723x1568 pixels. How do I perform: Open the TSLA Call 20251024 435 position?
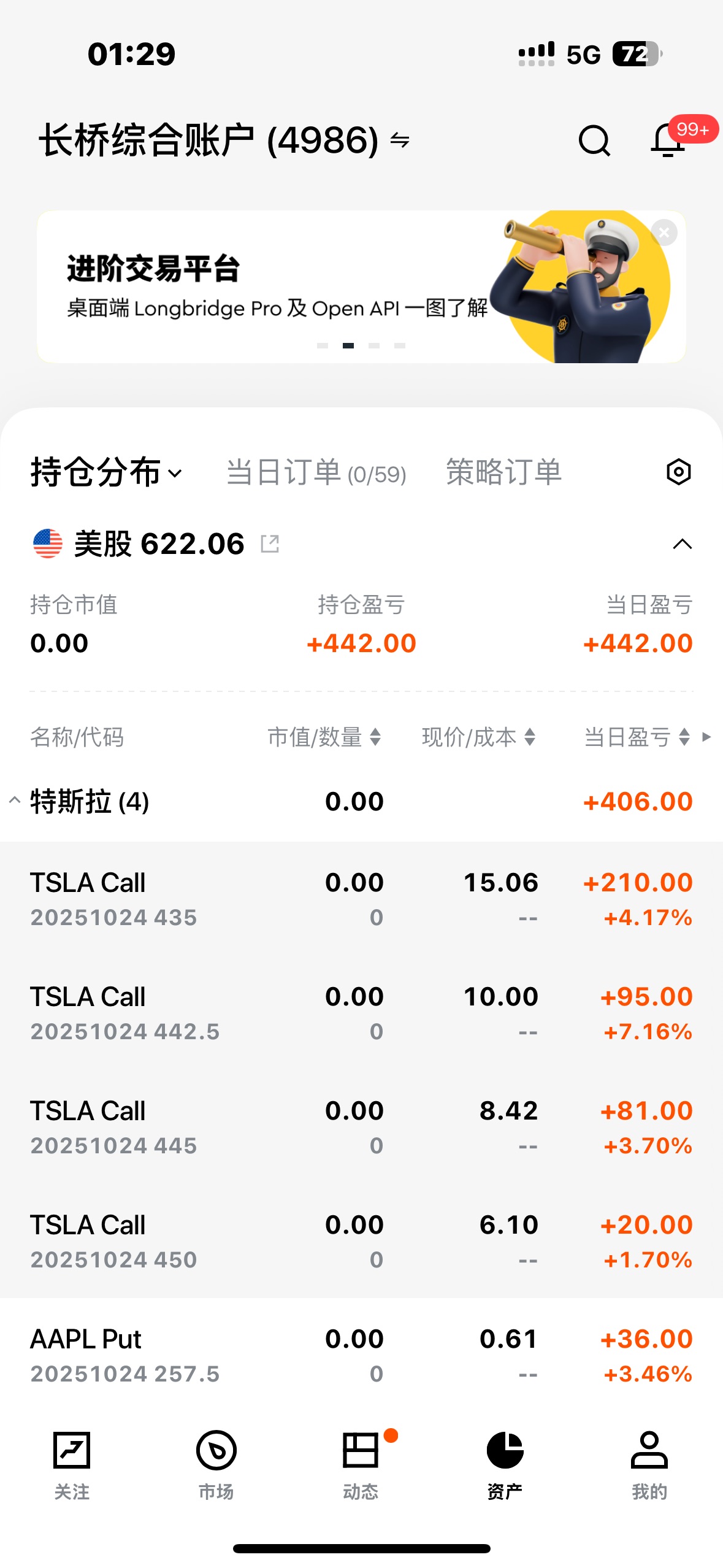click(361, 899)
